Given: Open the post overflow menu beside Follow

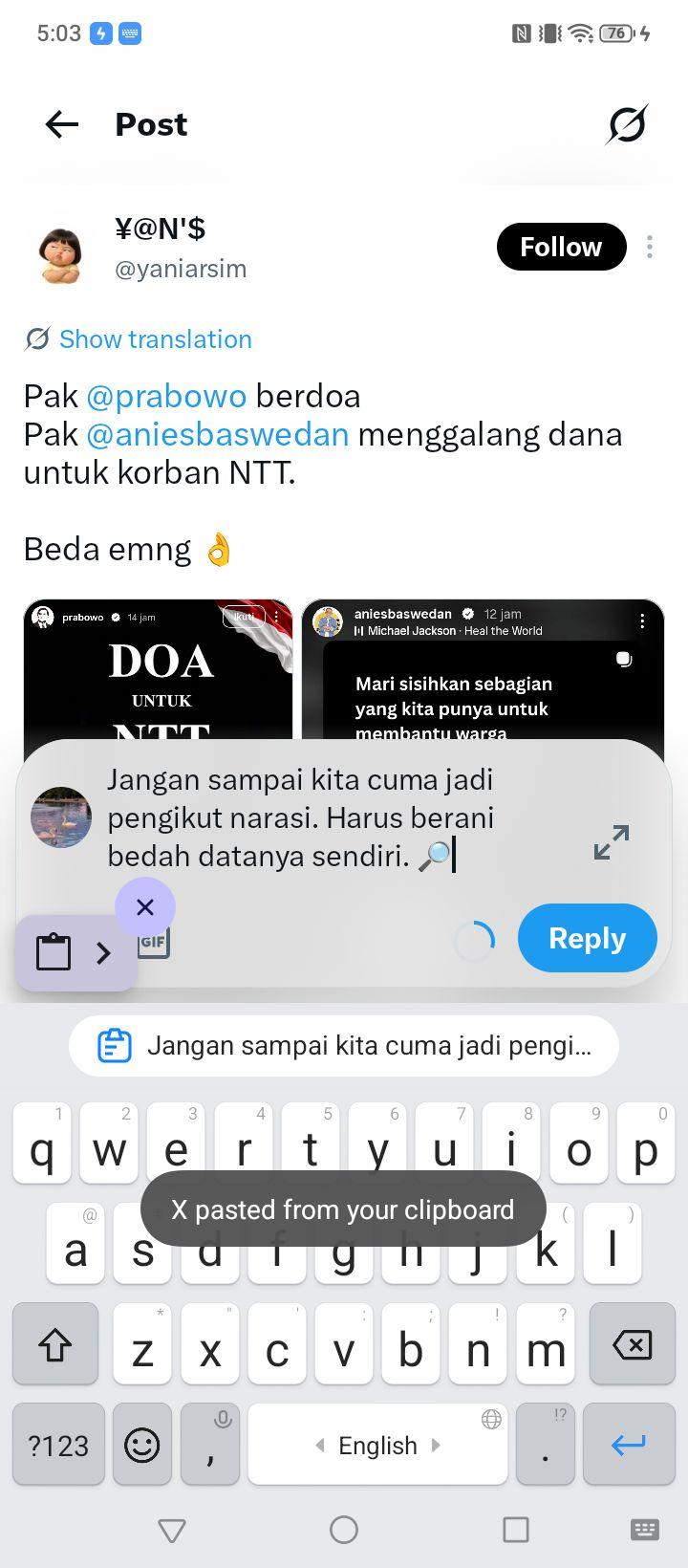Looking at the screenshot, I should click(x=650, y=247).
